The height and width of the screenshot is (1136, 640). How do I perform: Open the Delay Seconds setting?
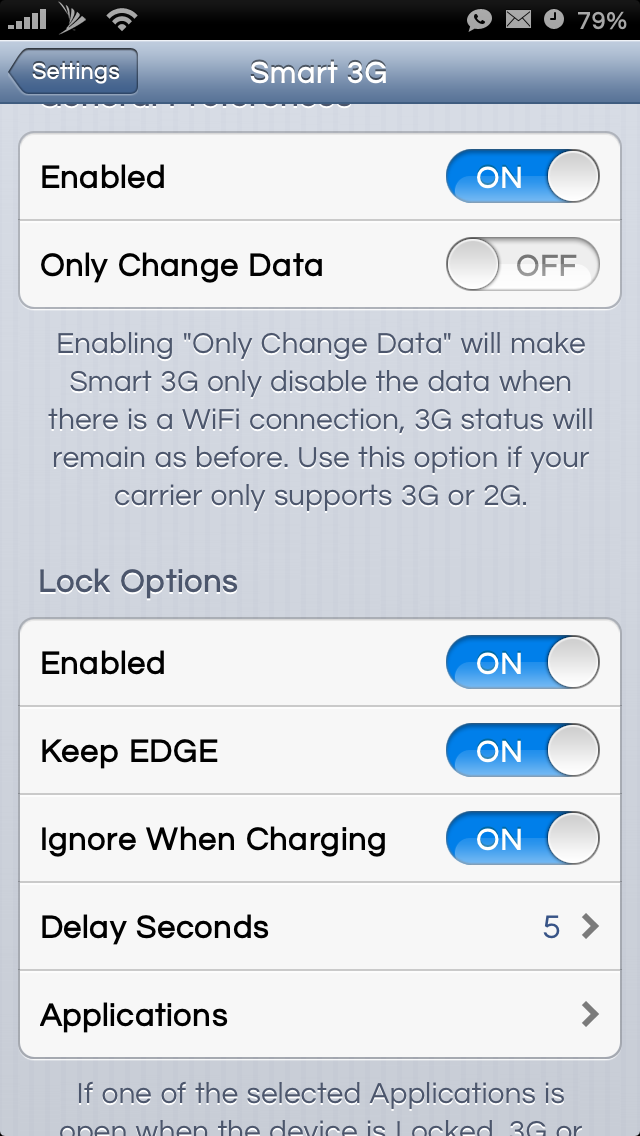pyautogui.click(x=320, y=927)
